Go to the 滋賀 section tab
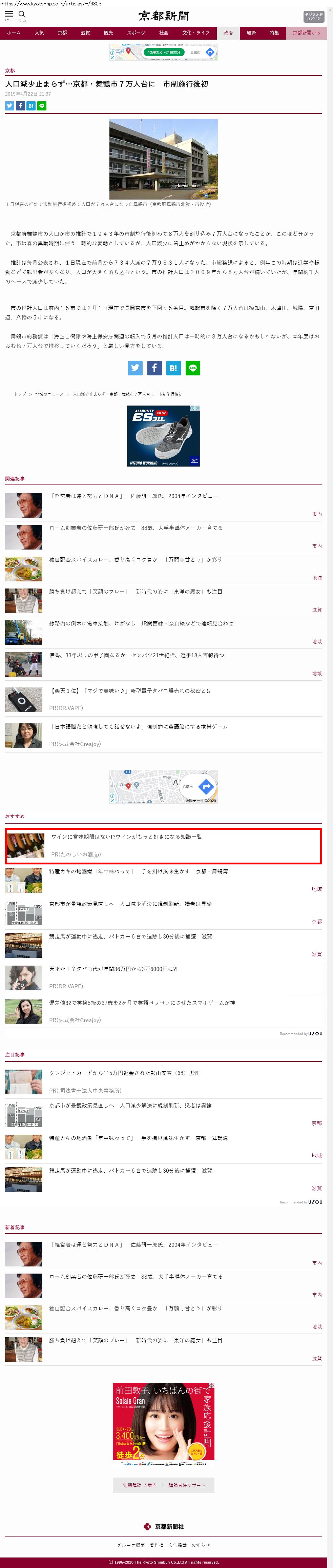This screenshot has height=1568, width=333. coord(85,33)
